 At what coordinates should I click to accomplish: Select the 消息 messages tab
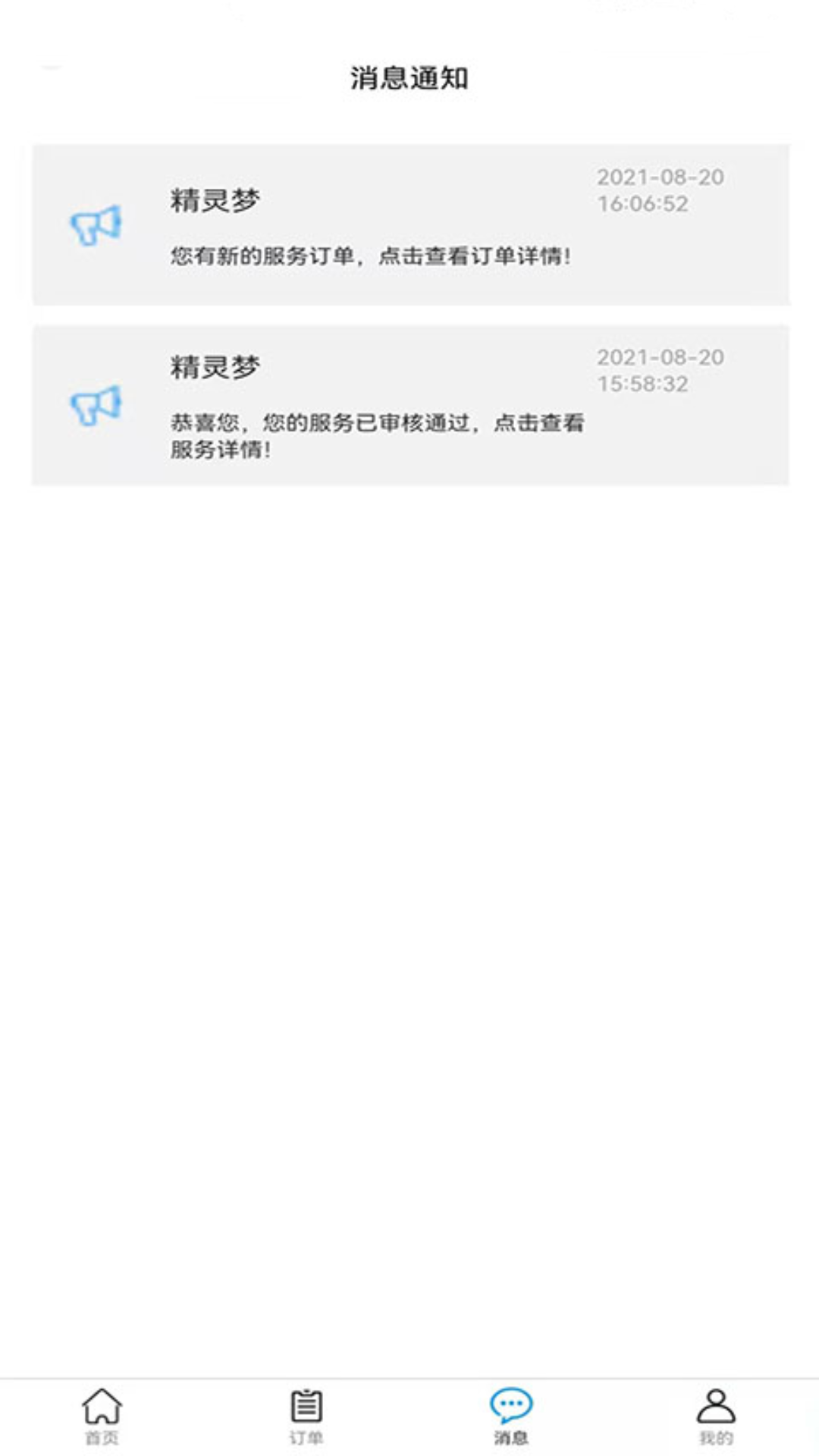[511, 1416]
